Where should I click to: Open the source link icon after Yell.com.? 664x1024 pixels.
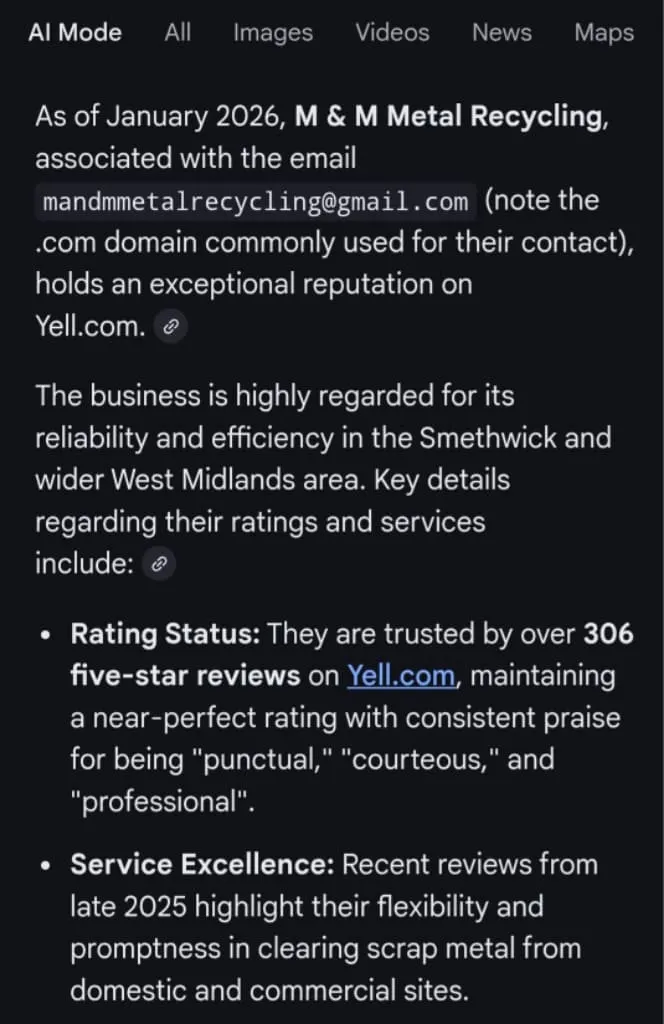[172, 327]
